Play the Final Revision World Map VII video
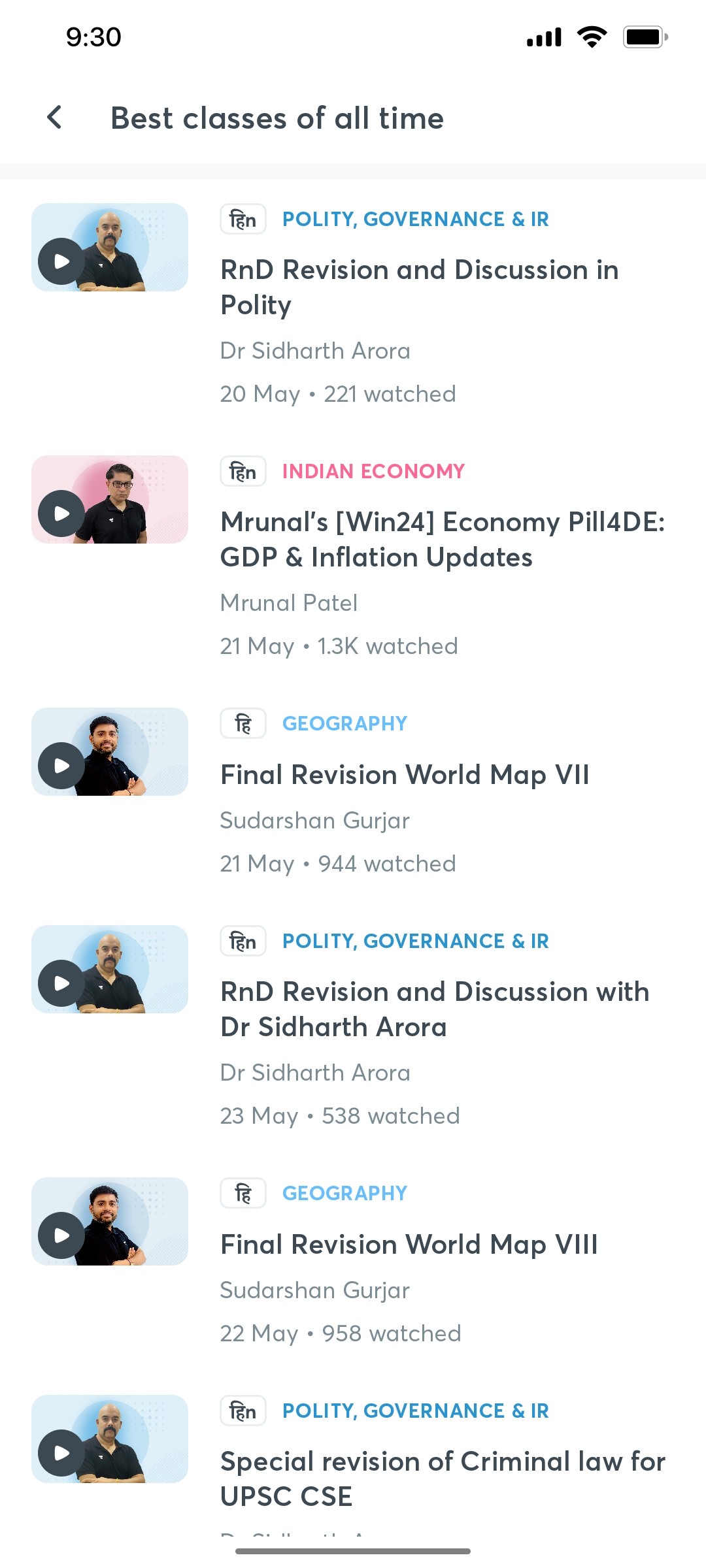706x1568 pixels. tap(62, 766)
